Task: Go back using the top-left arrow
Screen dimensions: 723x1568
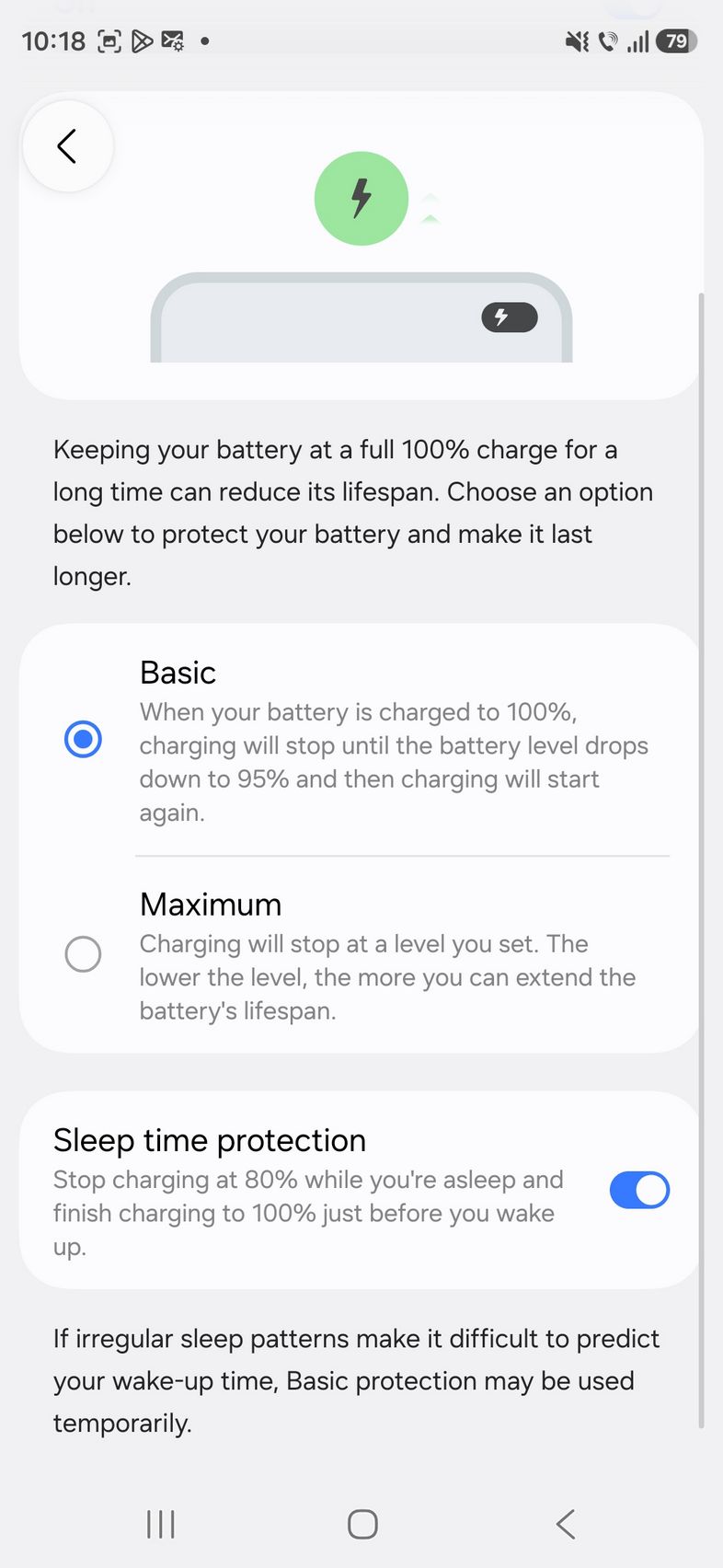Action: tap(67, 146)
